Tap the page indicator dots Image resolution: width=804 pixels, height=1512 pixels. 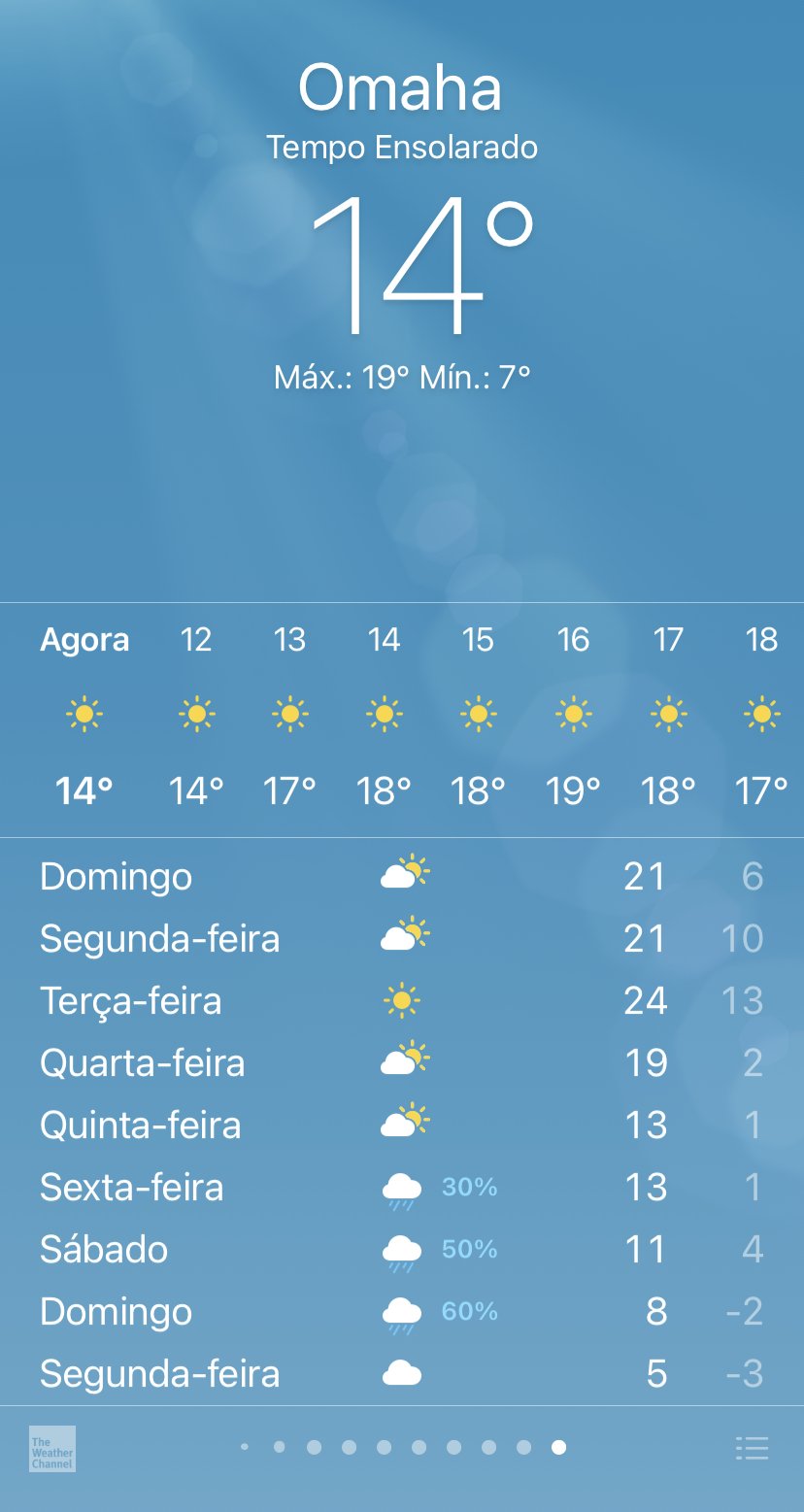[403, 1447]
